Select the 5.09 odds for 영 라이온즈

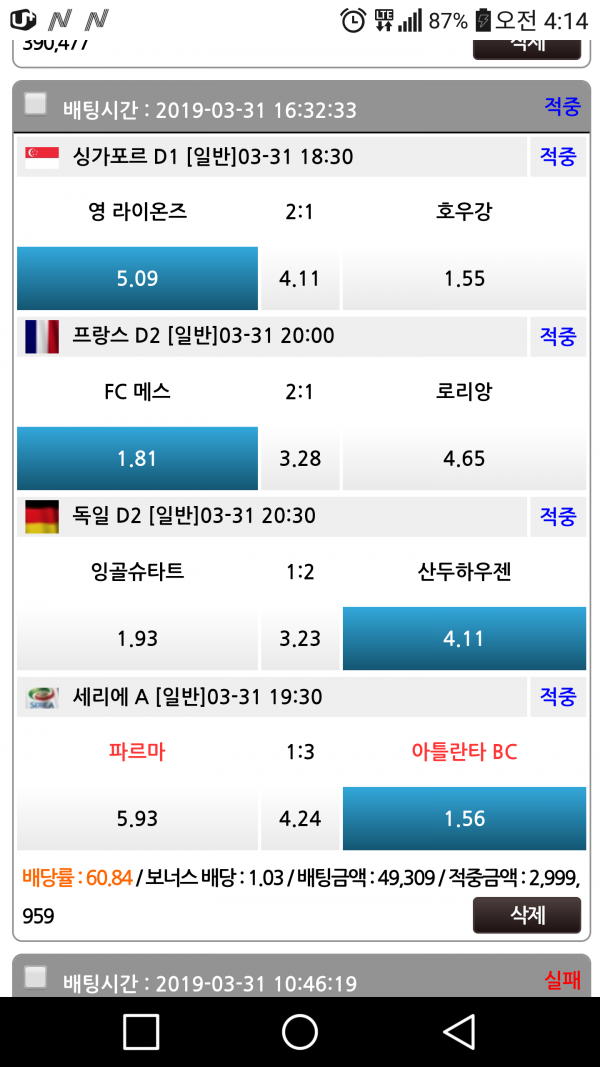(x=137, y=278)
